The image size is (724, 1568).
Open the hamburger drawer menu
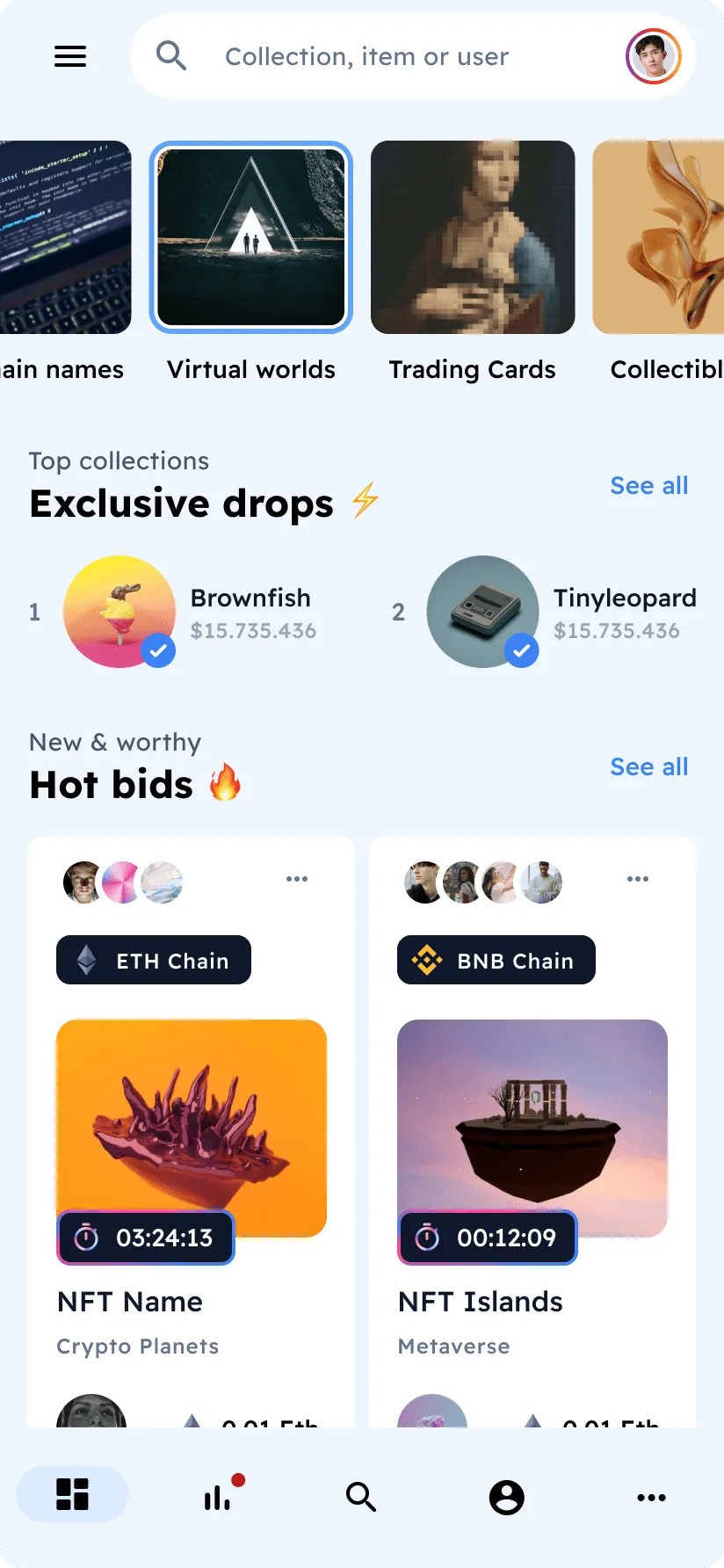pyautogui.click(x=70, y=56)
